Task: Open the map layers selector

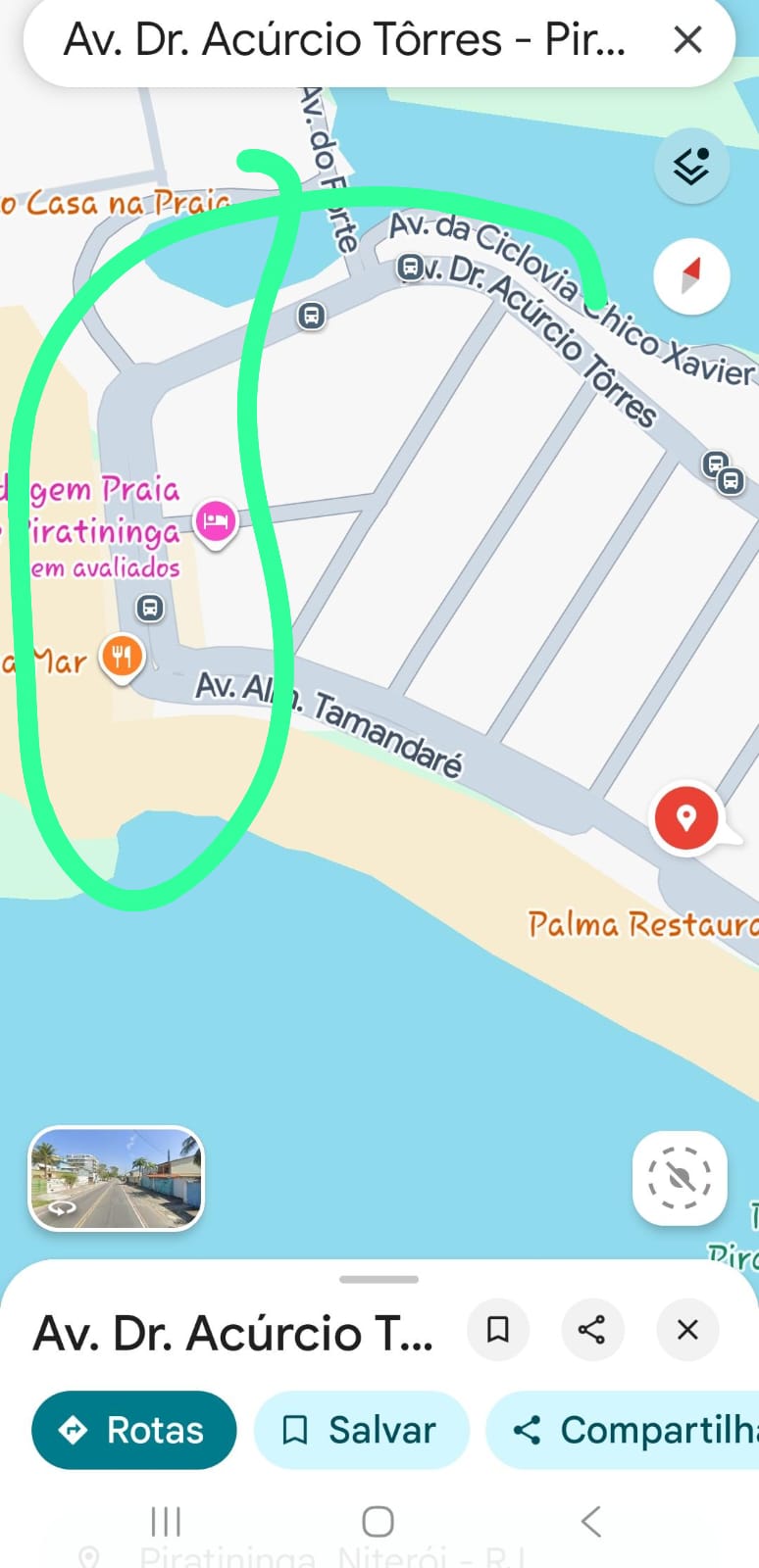Action: click(691, 167)
